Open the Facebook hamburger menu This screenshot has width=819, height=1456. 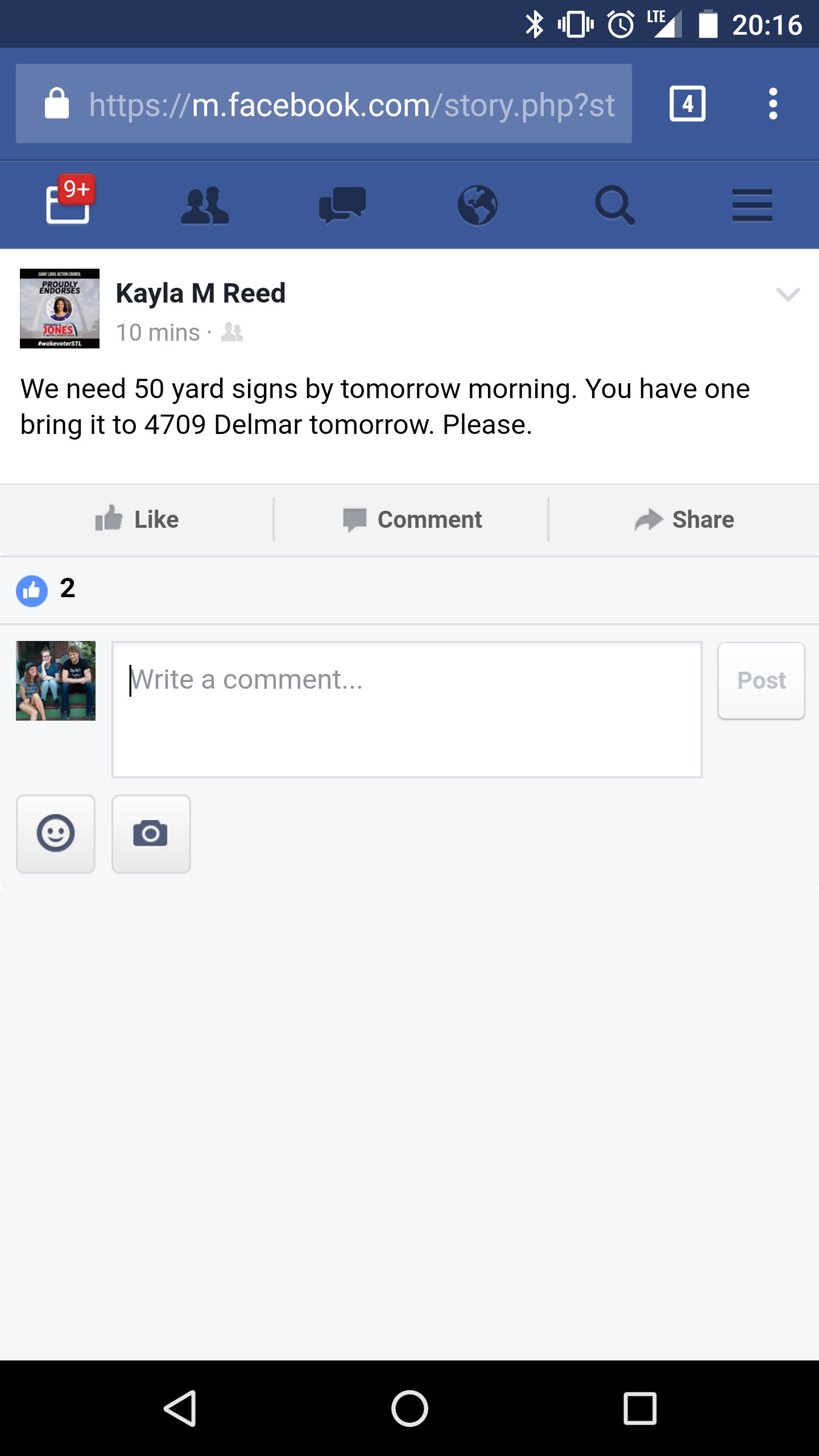coord(752,205)
